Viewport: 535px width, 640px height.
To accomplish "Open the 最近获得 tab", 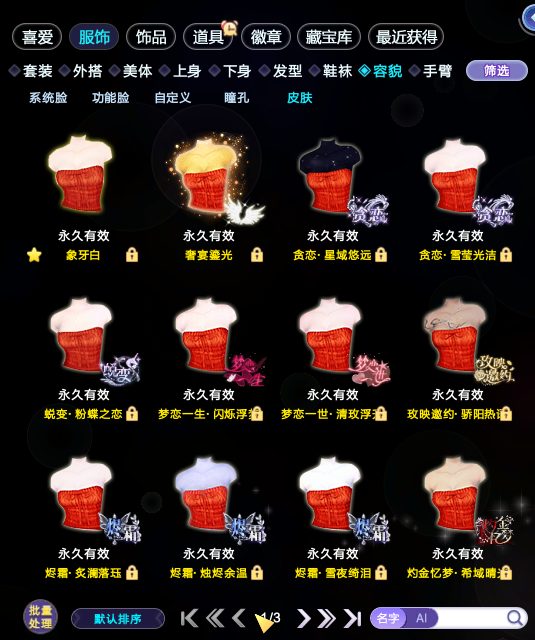I will (406, 37).
